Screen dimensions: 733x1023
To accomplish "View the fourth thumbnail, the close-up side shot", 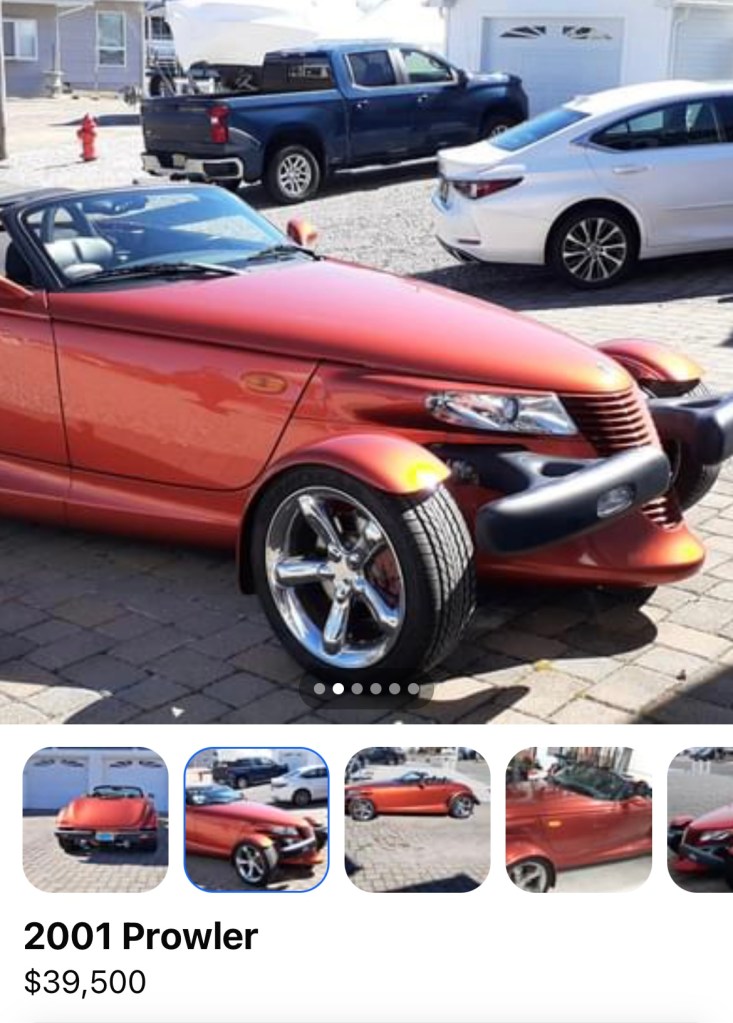I will [x=579, y=819].
